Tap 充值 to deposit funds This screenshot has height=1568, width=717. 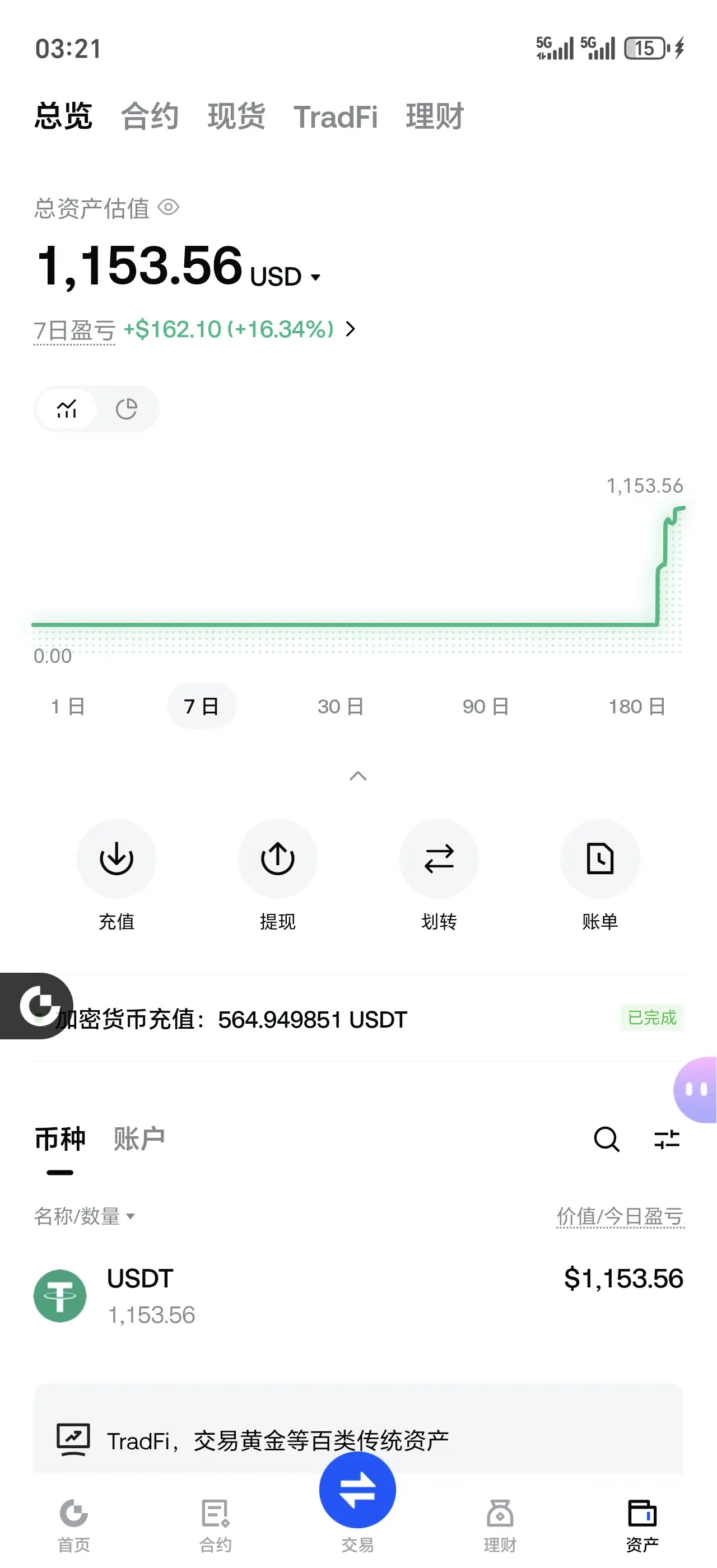click(117, 859)
